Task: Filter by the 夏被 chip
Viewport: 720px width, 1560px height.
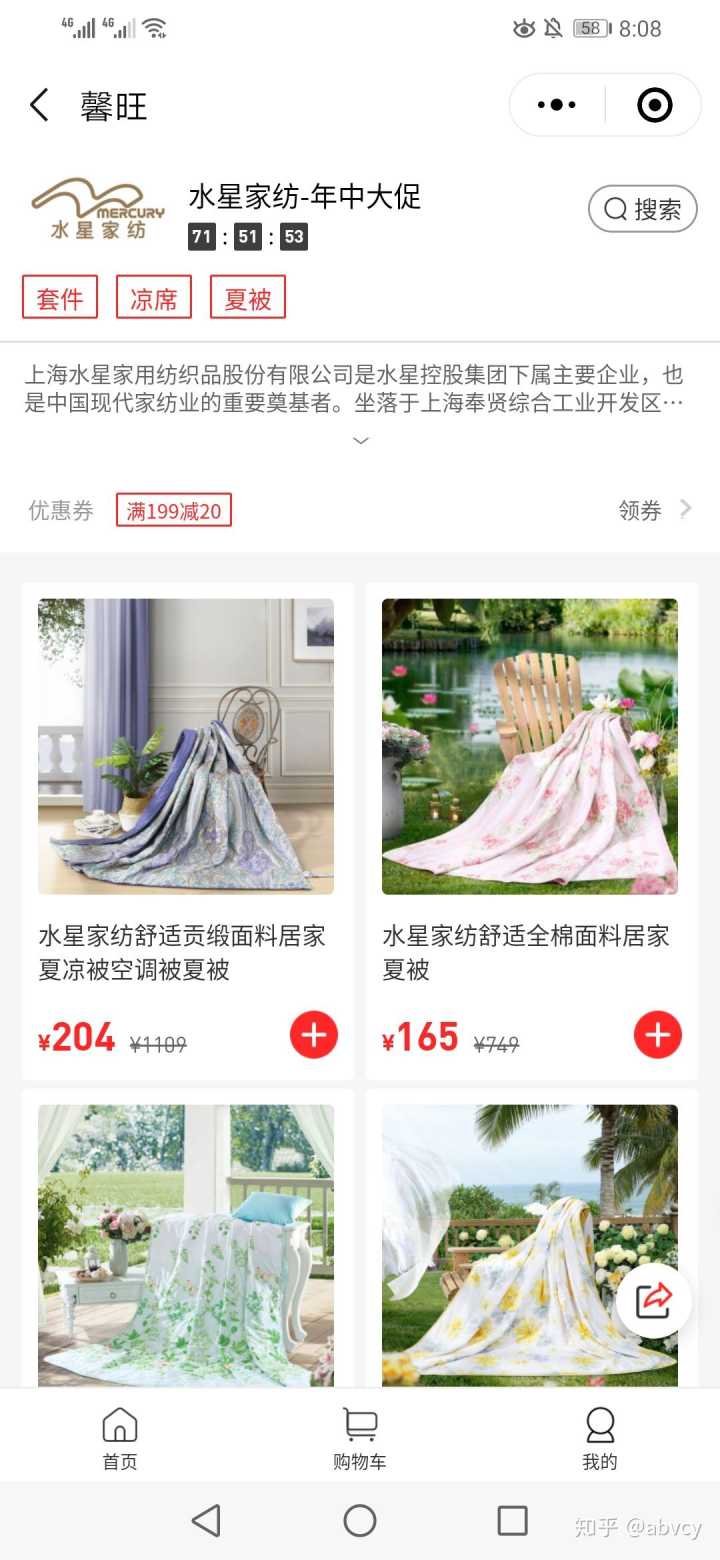Action: click(x=248, y=298)
